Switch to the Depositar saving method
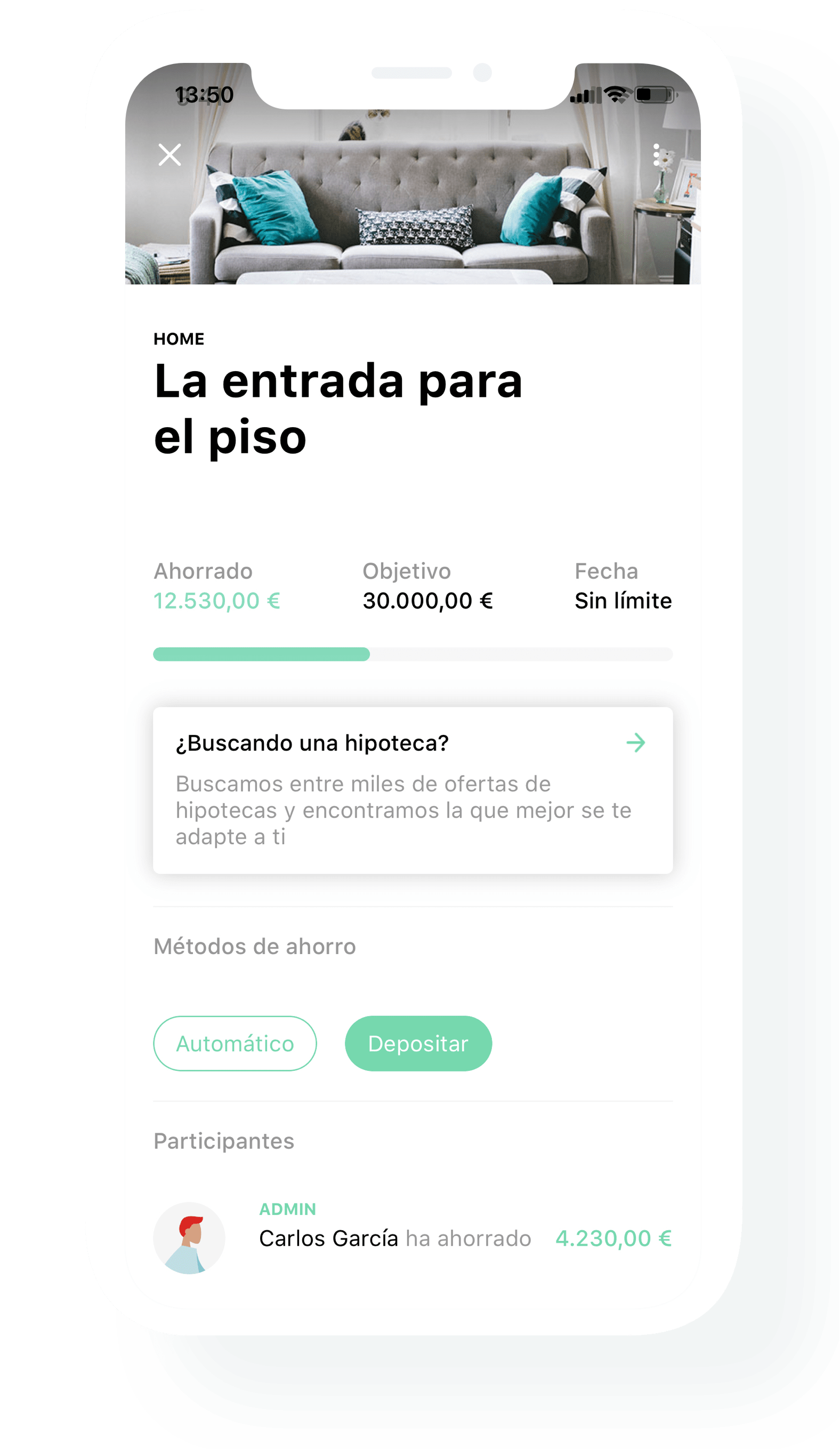The width and height of the screenshot is (840, 1449). [x=418, y=1044]
